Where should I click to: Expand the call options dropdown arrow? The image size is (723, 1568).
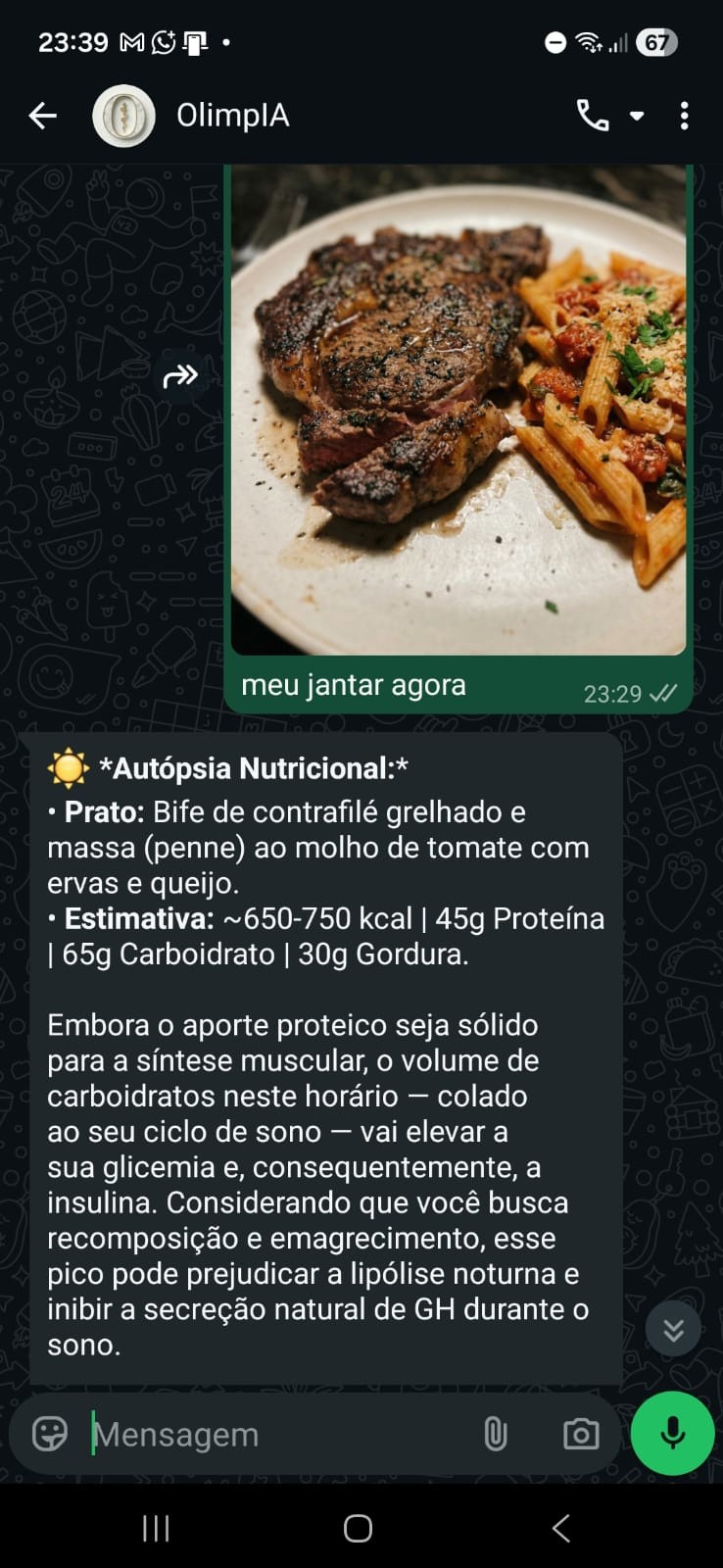638,115
